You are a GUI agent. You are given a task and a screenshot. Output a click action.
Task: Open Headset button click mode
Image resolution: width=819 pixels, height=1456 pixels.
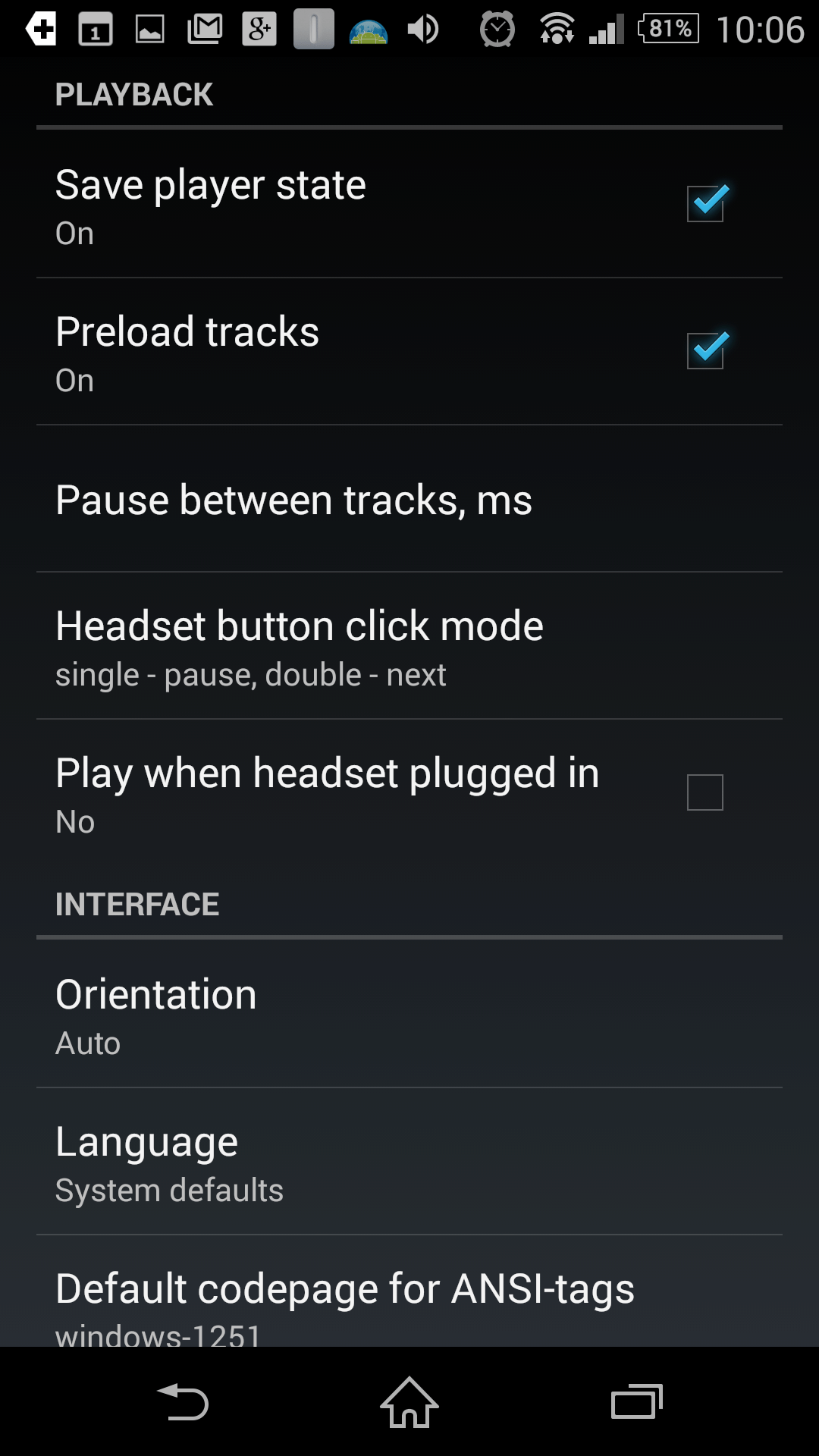[409, 646]
